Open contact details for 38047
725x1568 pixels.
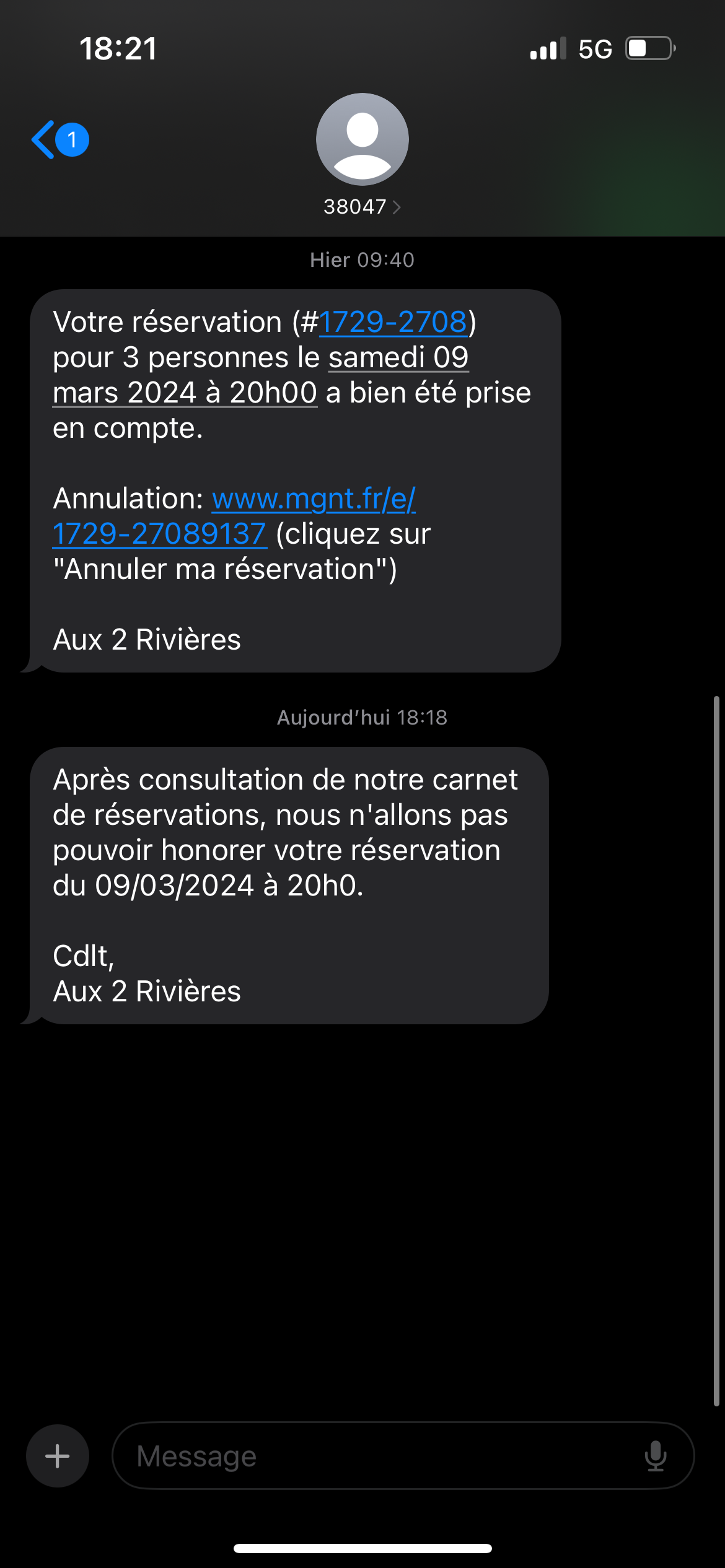[x=362, y=207]
